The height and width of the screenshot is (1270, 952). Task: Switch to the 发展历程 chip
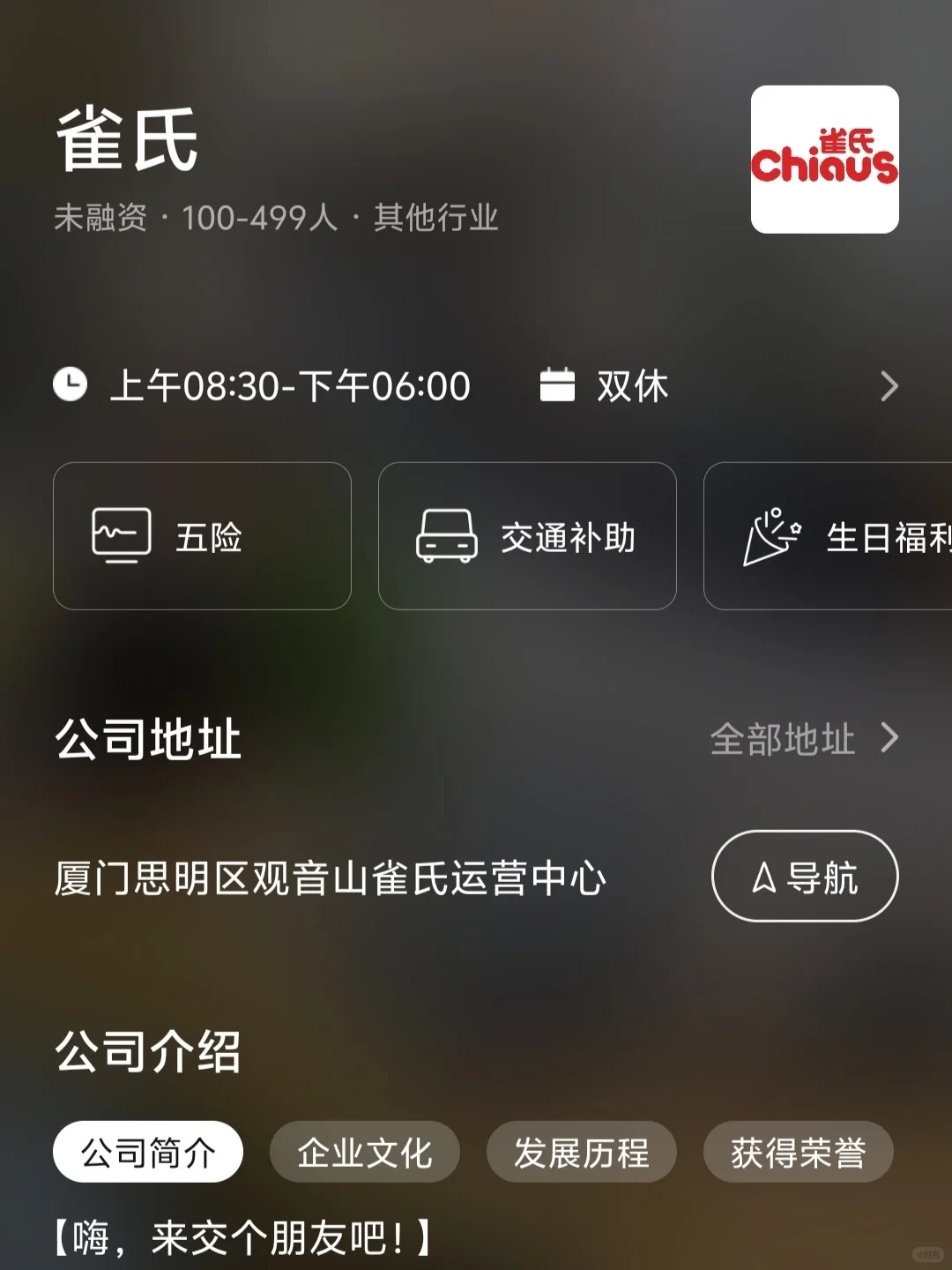click(582, 1152)
